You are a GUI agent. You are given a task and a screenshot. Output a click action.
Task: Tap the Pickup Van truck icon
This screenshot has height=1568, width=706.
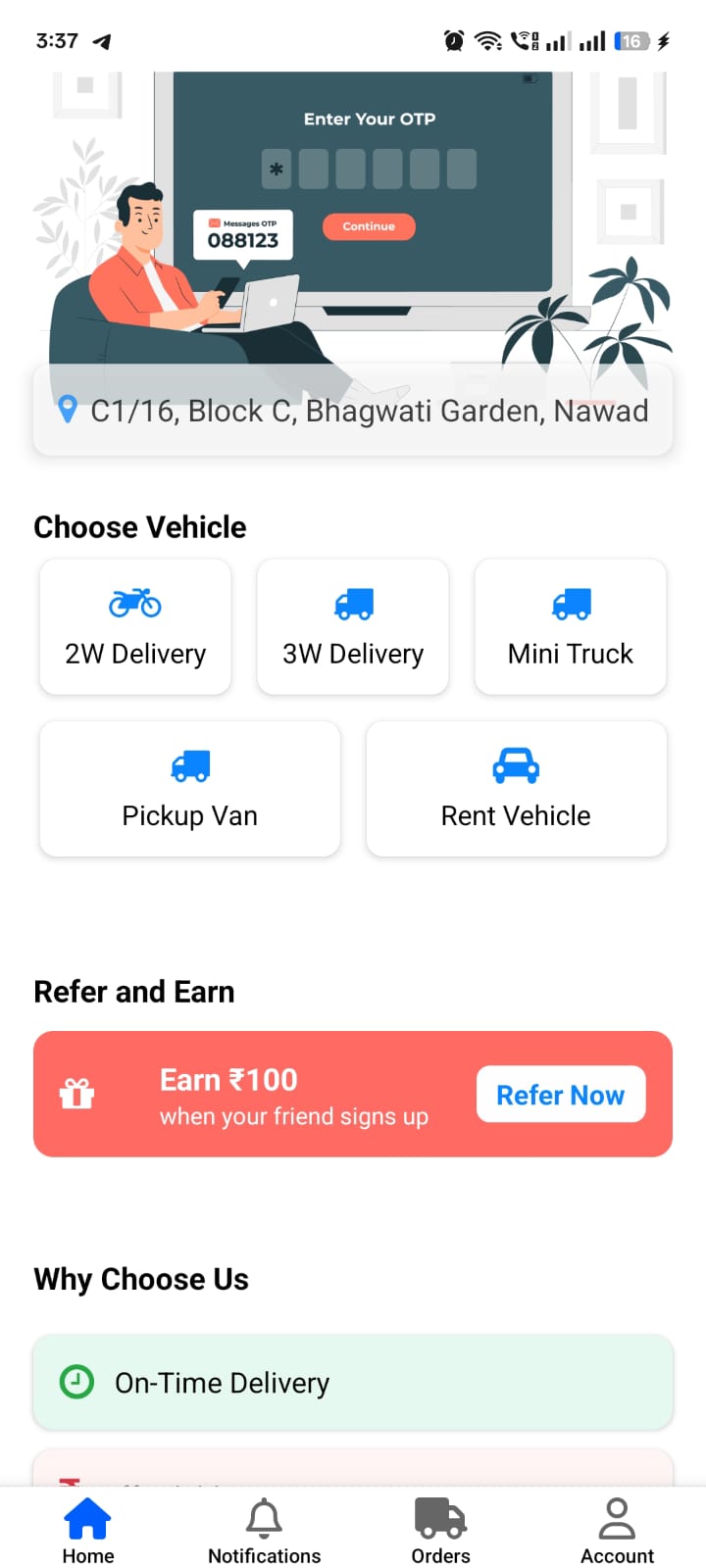(189, 765)
